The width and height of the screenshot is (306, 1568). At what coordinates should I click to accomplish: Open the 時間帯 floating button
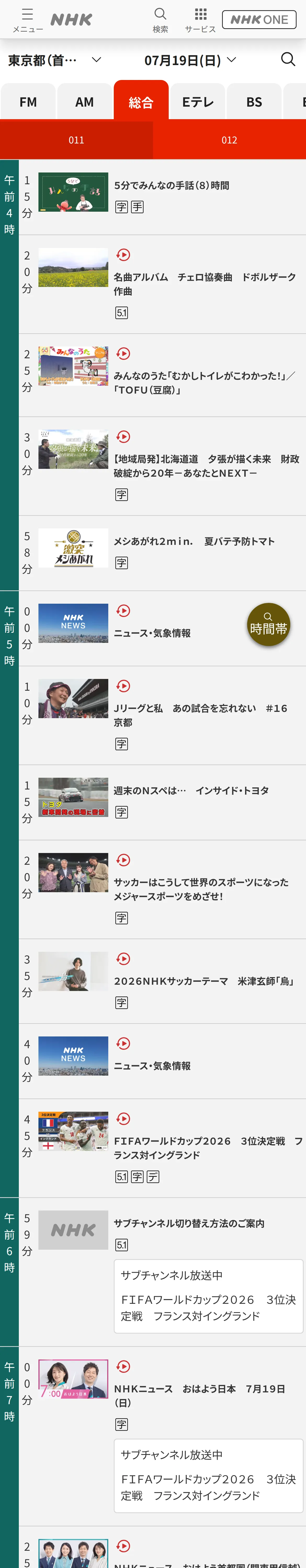pos(268,625)
